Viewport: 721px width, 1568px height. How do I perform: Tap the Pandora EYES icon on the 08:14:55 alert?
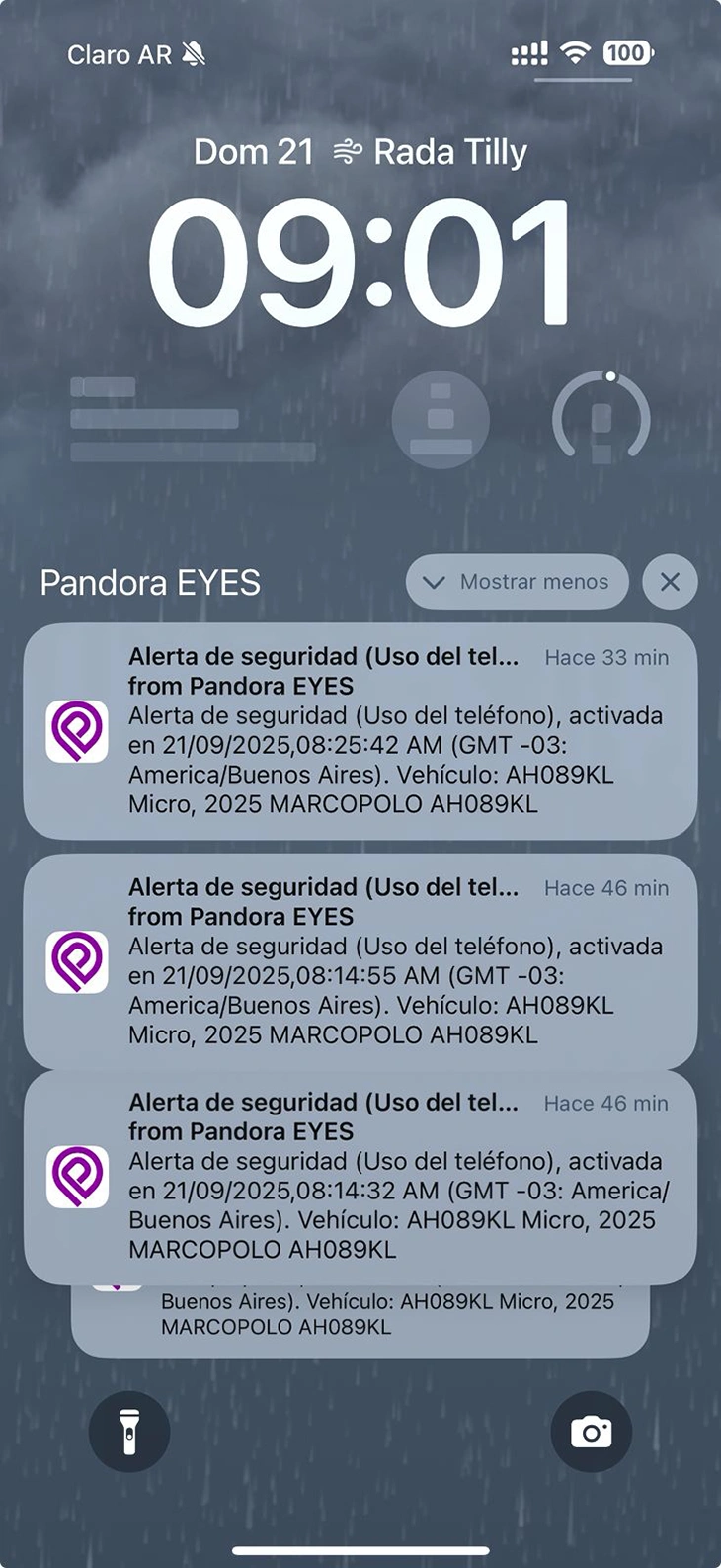[76, 961]
